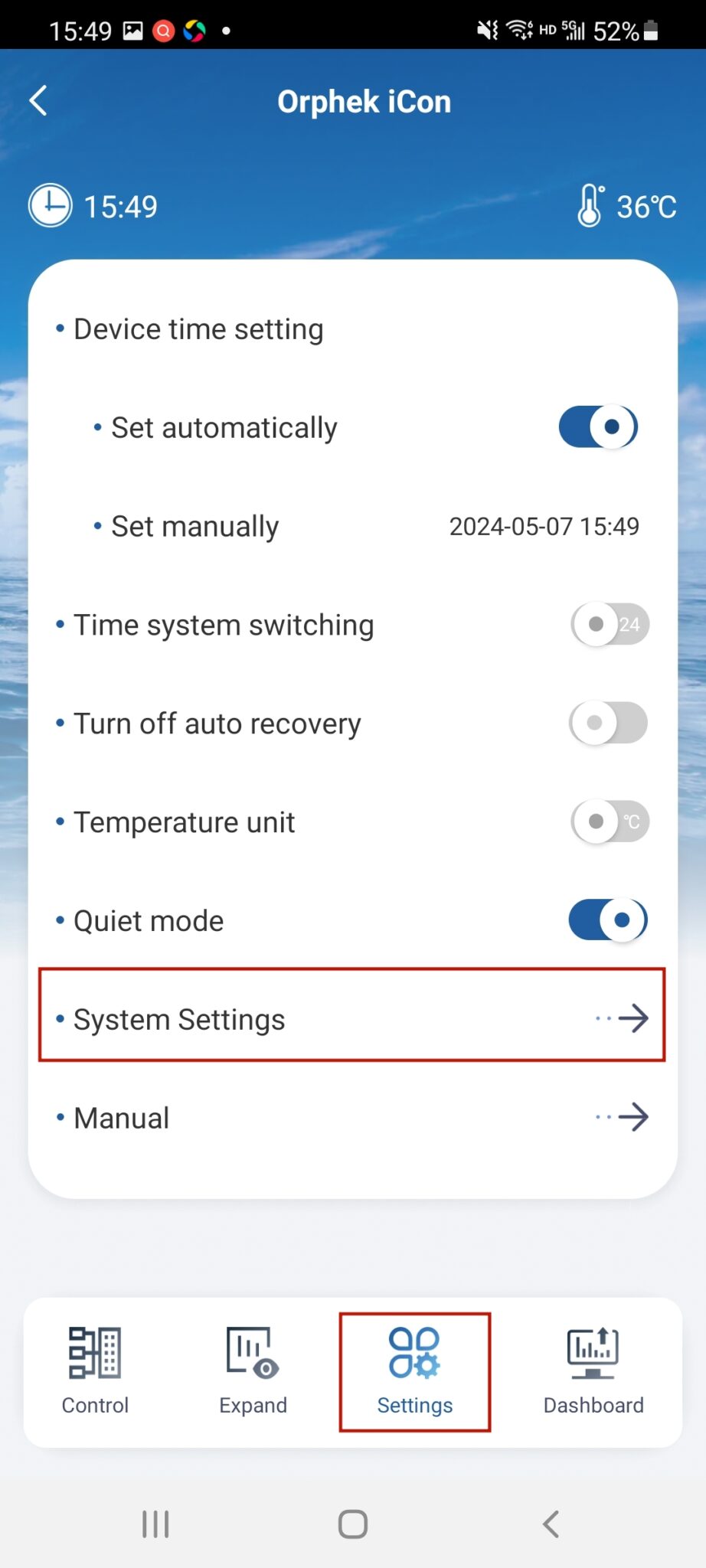
Task: Select the Settings tab
Action: [x=415, y=1372]
